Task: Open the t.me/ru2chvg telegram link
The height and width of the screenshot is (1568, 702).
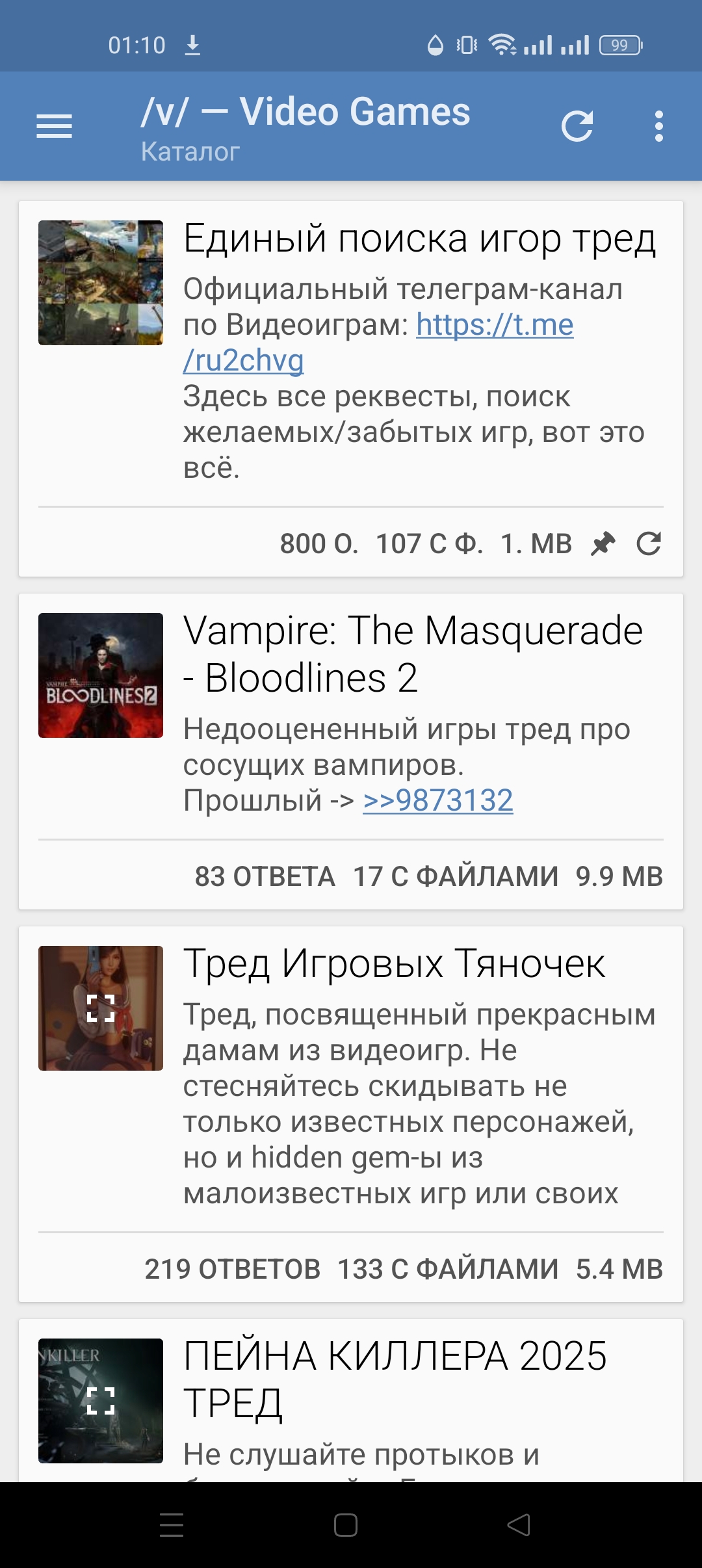Action: click(x=494, y=325)
